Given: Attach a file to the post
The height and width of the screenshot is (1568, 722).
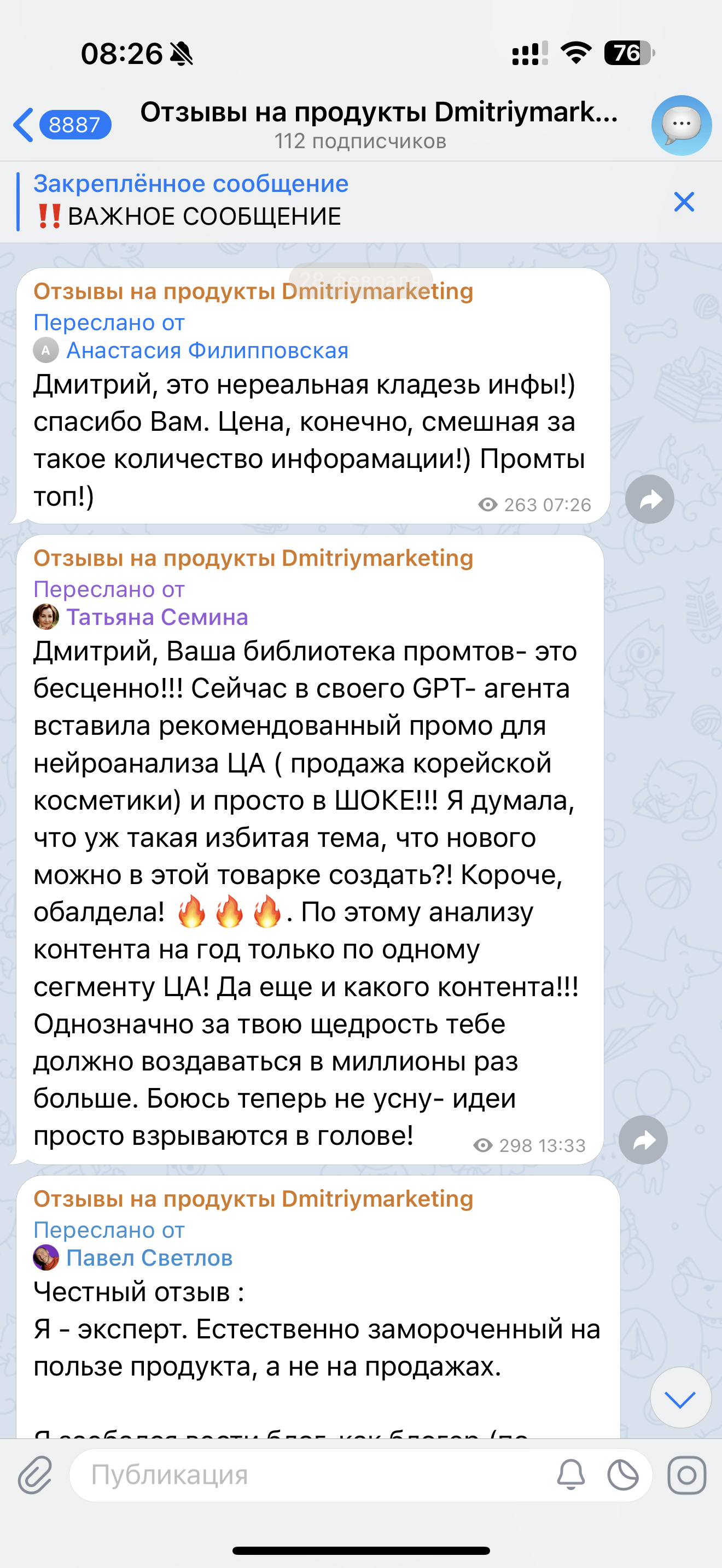Looking at the screenshot, I should click(x=34, y=1476).
